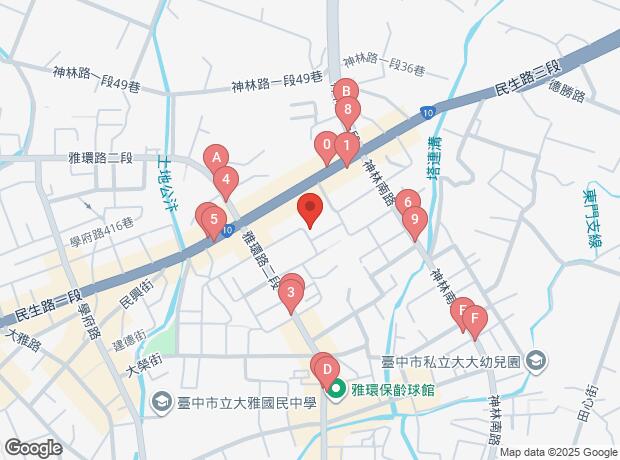Tap map marker number 1
Viewport: 620px width, 460px height.
[x=347, y=146]
